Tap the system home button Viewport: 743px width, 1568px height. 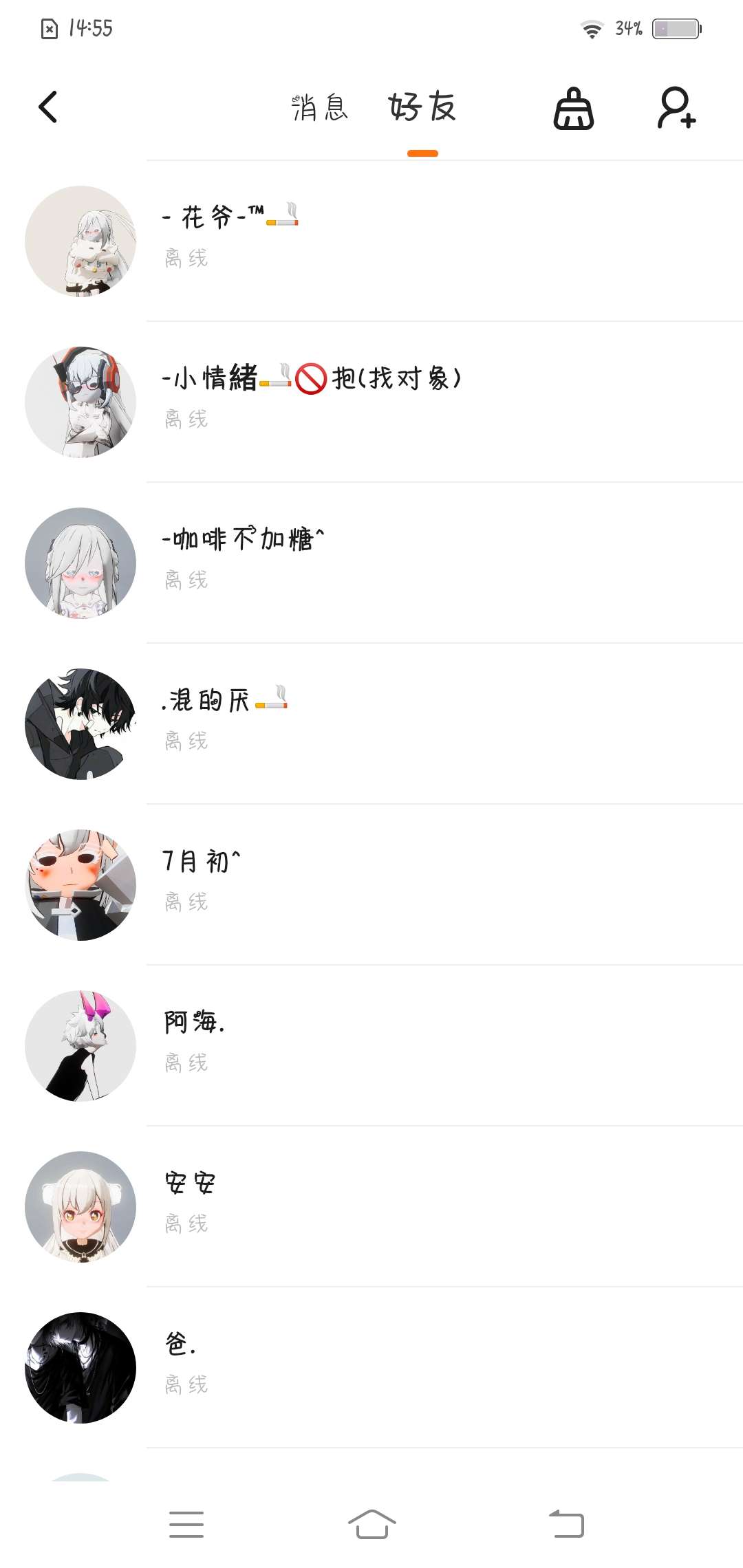point(371,1524)
